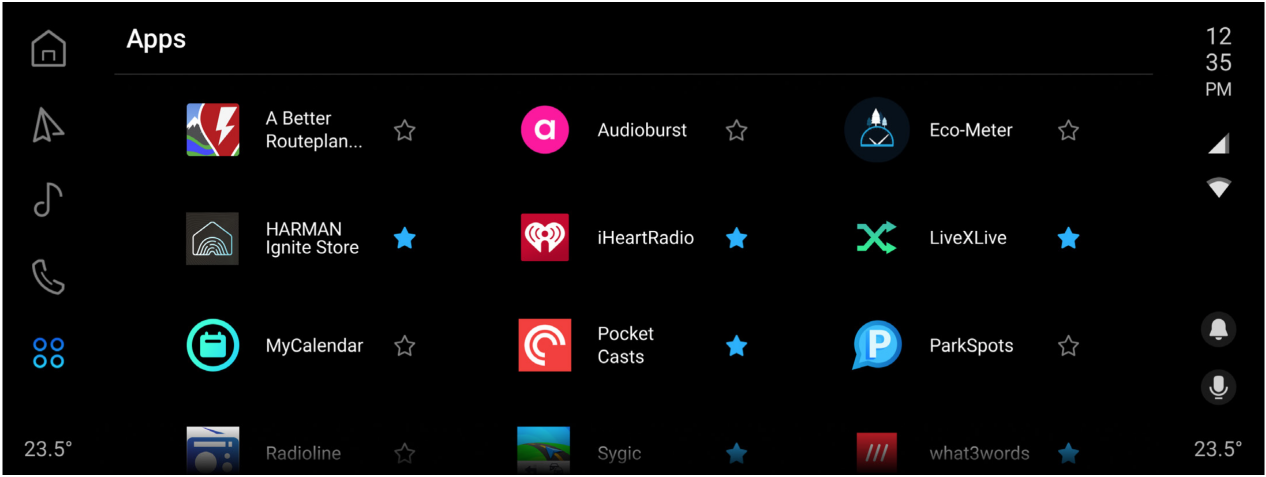Favorite the A Better Routeplanner app

(x=404, y=130)
